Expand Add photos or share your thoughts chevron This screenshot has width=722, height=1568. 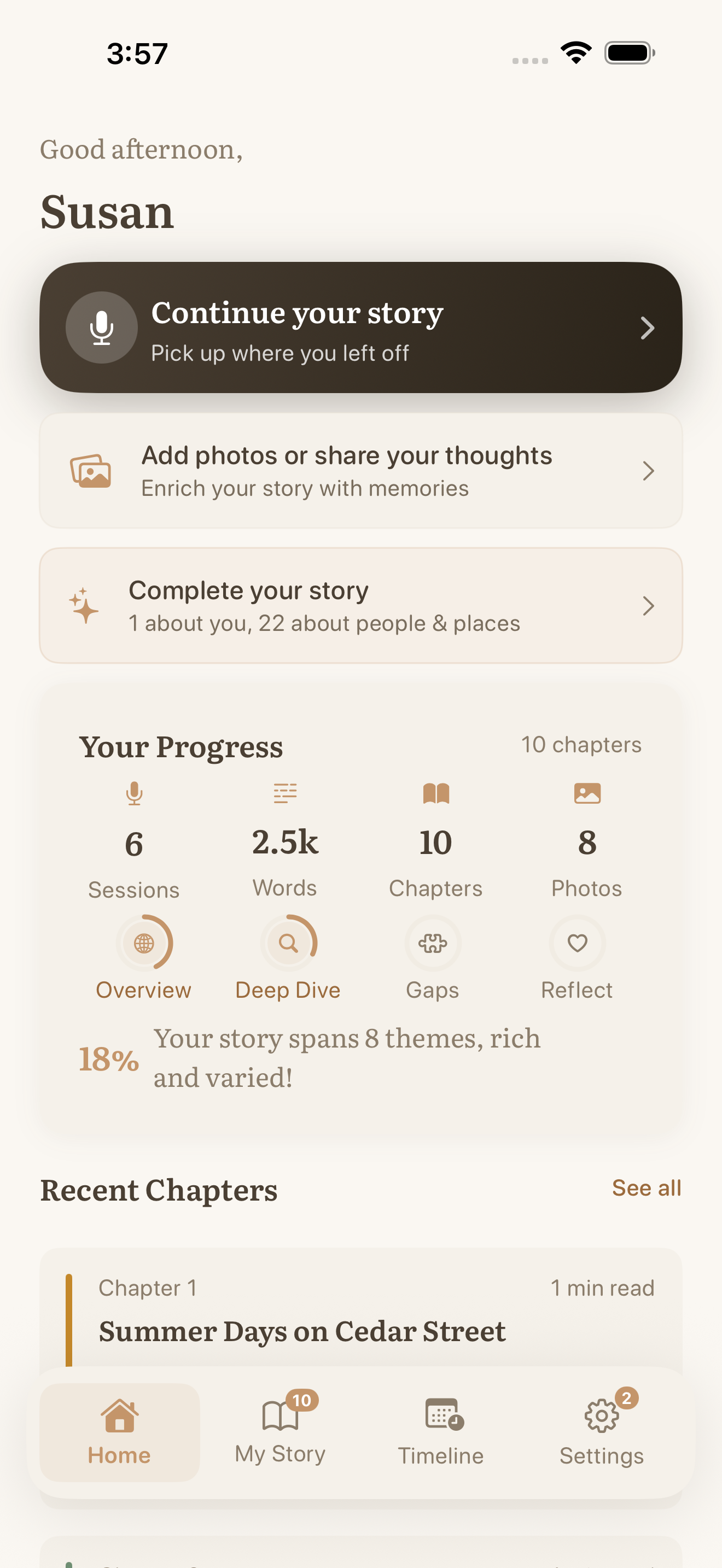(x=649, y=471)
